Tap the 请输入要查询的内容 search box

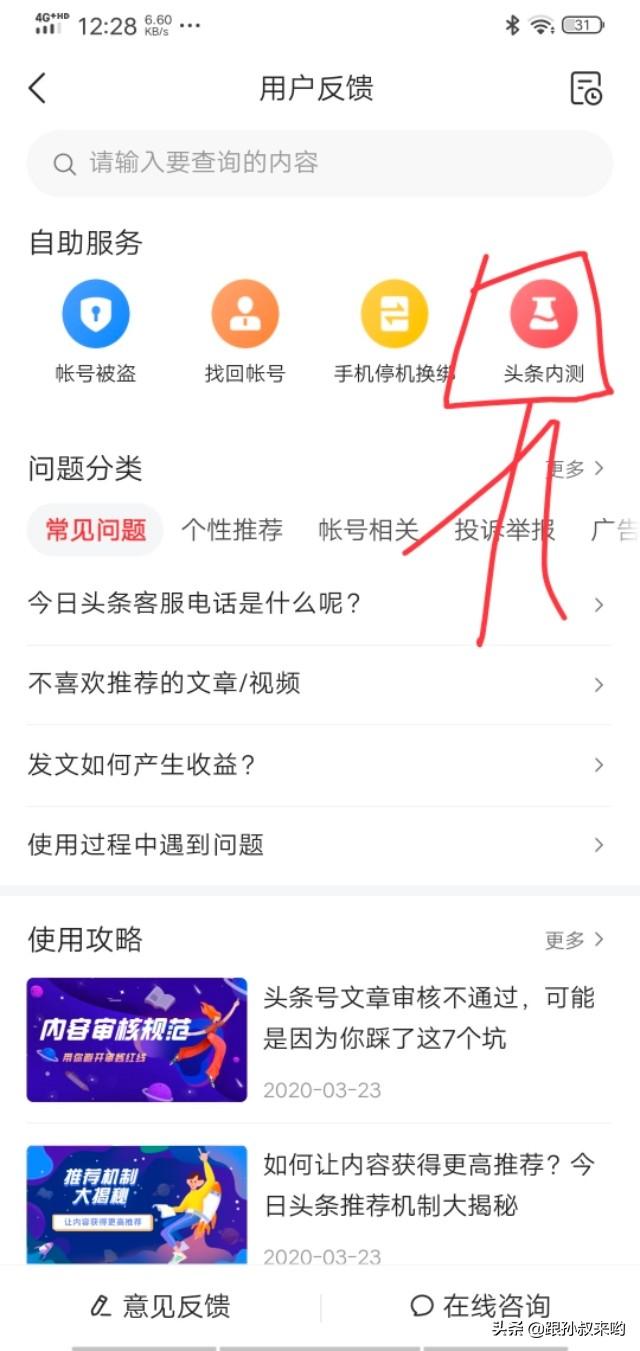tap(320, 163)
